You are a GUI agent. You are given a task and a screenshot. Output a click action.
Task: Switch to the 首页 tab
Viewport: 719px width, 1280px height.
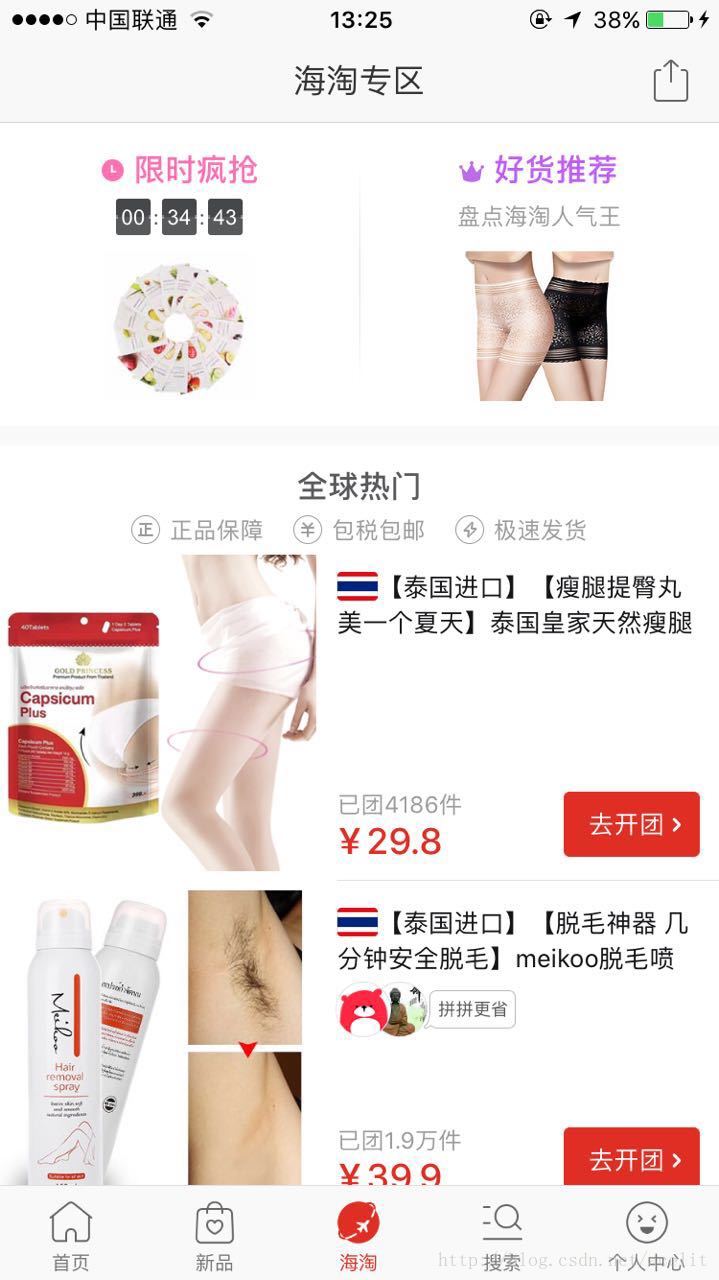click(x=71, y=1236)
